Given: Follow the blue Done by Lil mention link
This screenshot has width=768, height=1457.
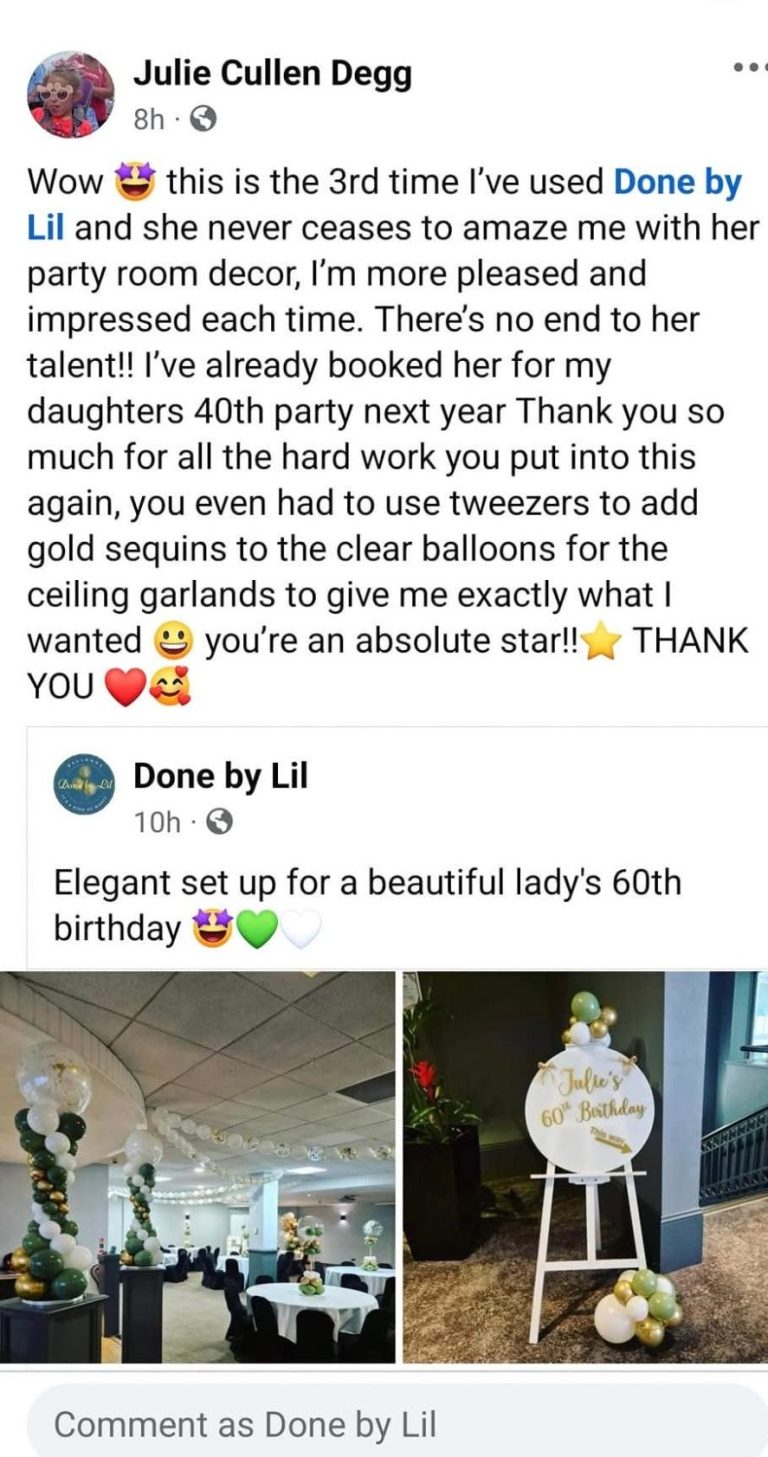Looking at the screenshot, I should click(677, 182).
